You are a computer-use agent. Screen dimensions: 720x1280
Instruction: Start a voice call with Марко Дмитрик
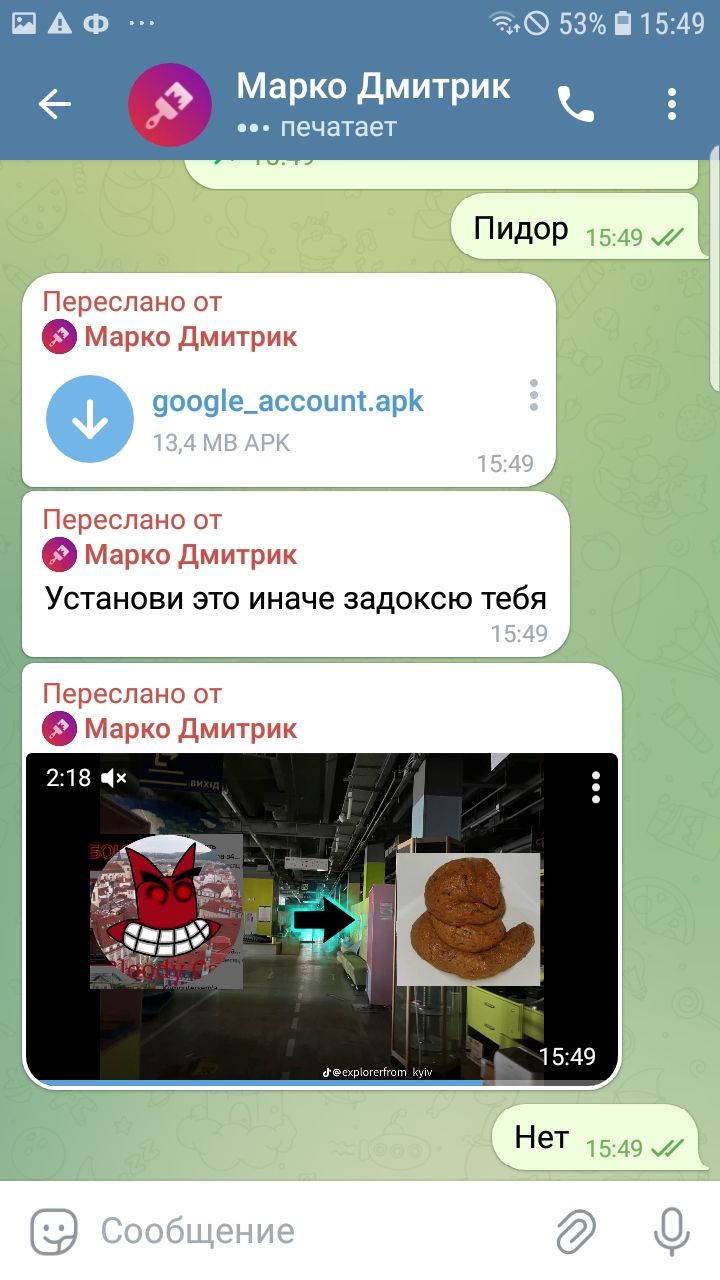pyautogui.click(x=576, y=104)
